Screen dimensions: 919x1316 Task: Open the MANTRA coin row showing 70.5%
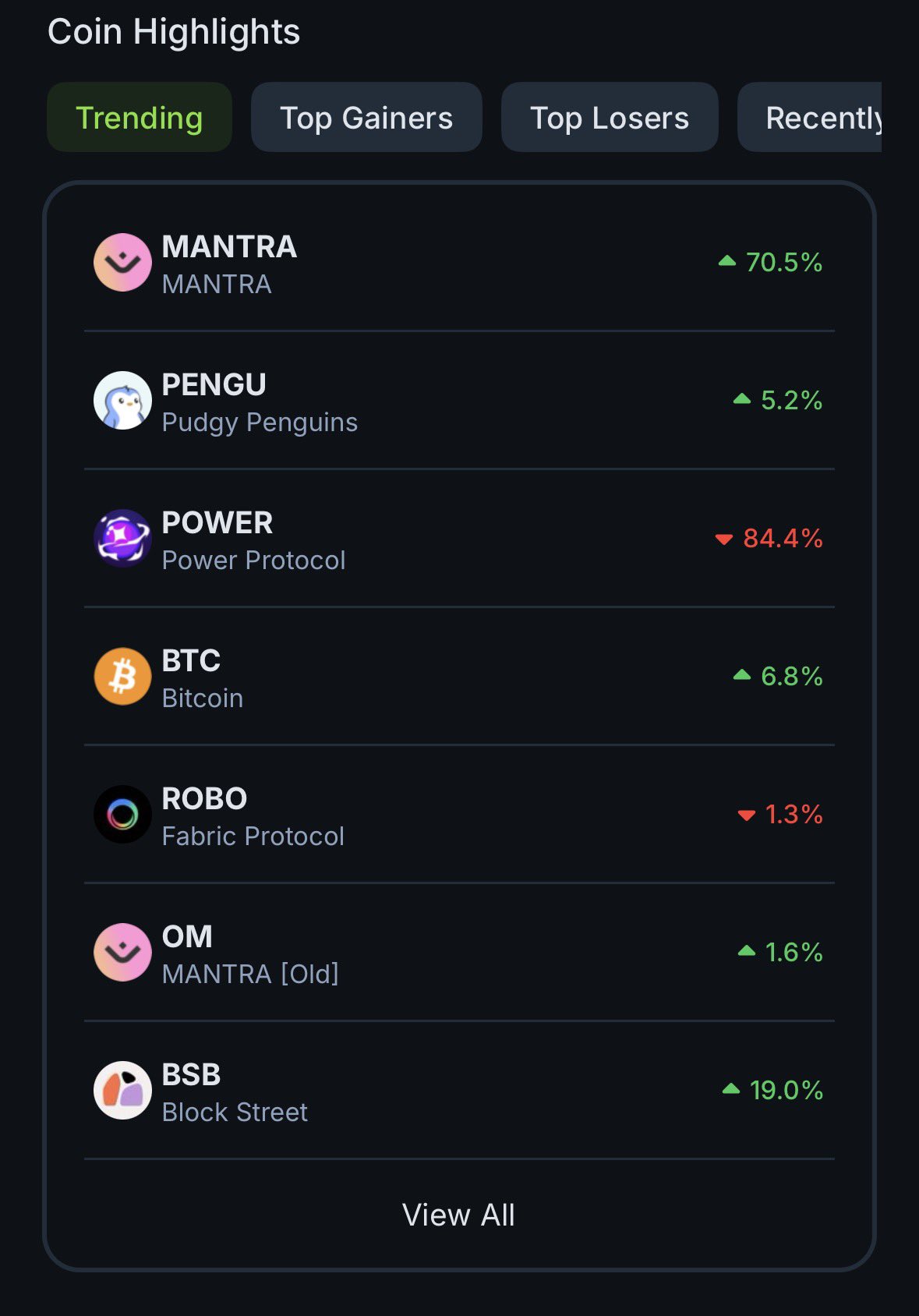tap(458, 264)
